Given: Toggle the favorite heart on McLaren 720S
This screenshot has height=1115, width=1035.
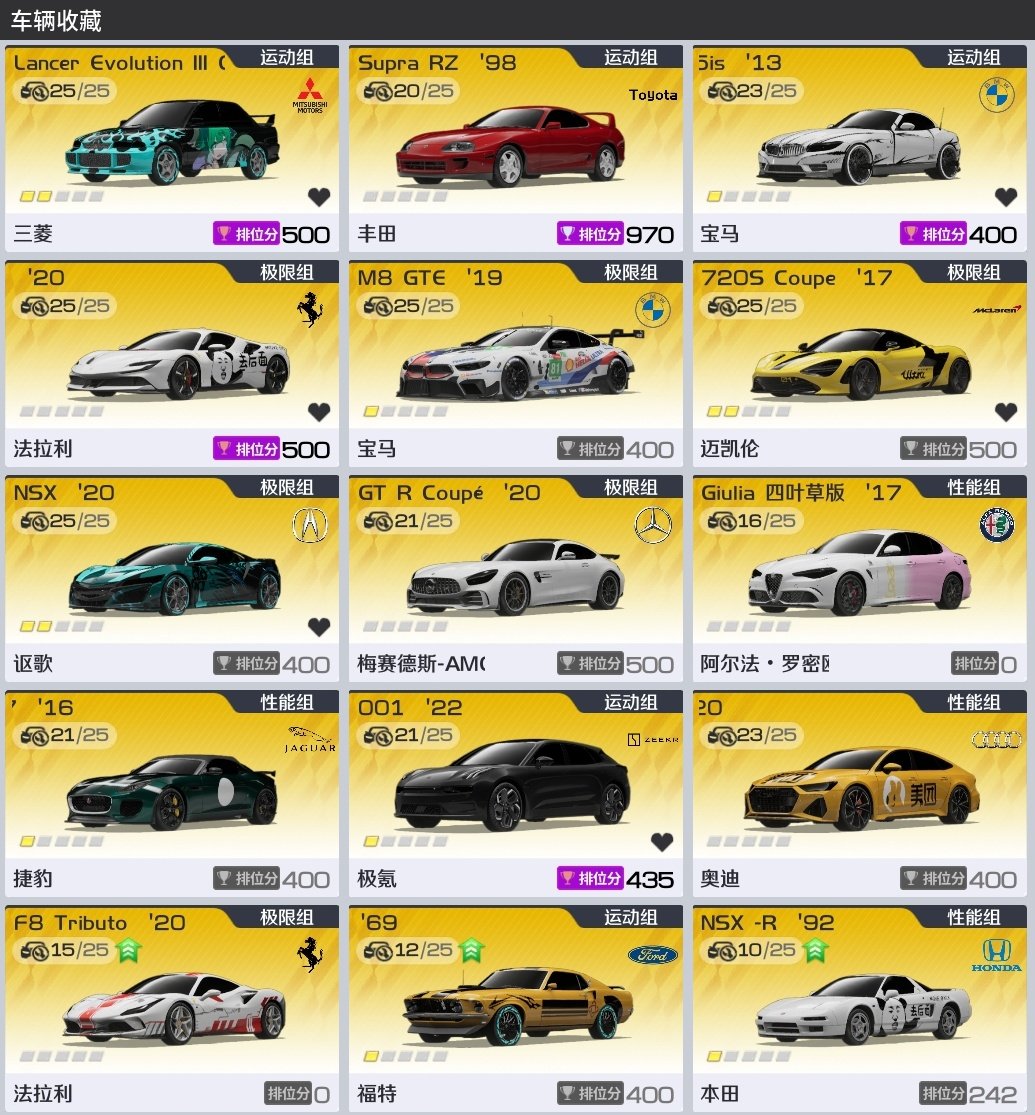Looking at the screenshot, I should click(1005, 412).
